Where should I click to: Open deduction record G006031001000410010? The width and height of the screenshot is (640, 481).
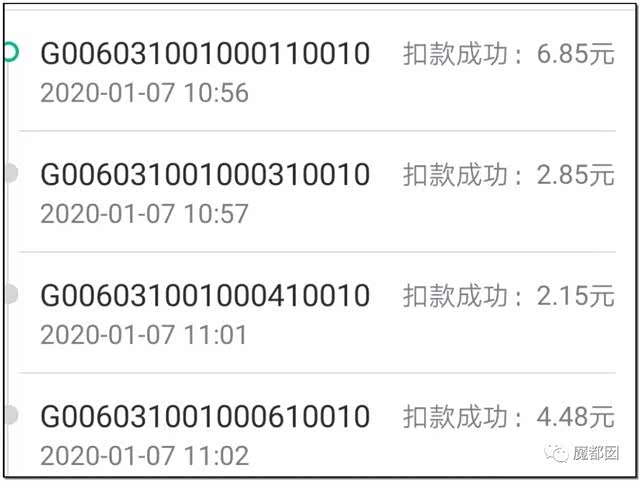(x=205, y=296)
